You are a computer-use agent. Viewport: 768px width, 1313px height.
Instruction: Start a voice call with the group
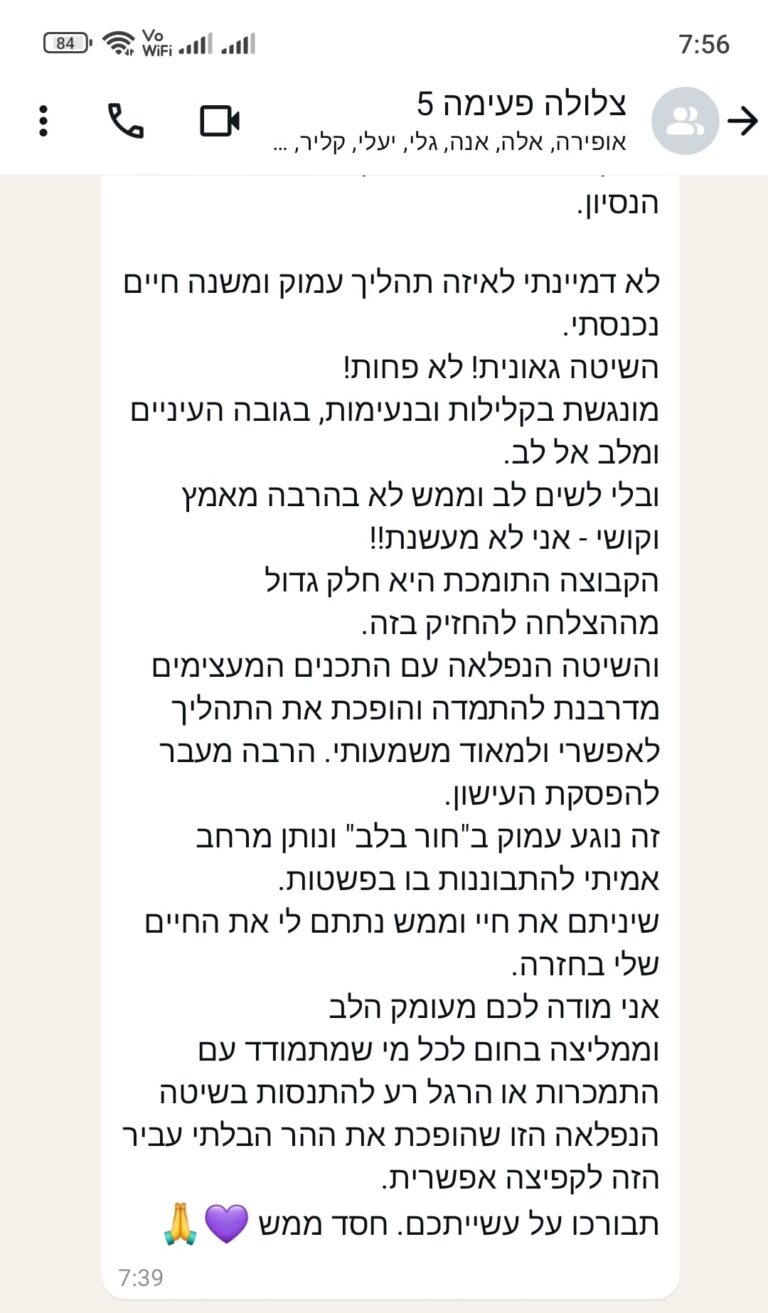pos(126,121)
